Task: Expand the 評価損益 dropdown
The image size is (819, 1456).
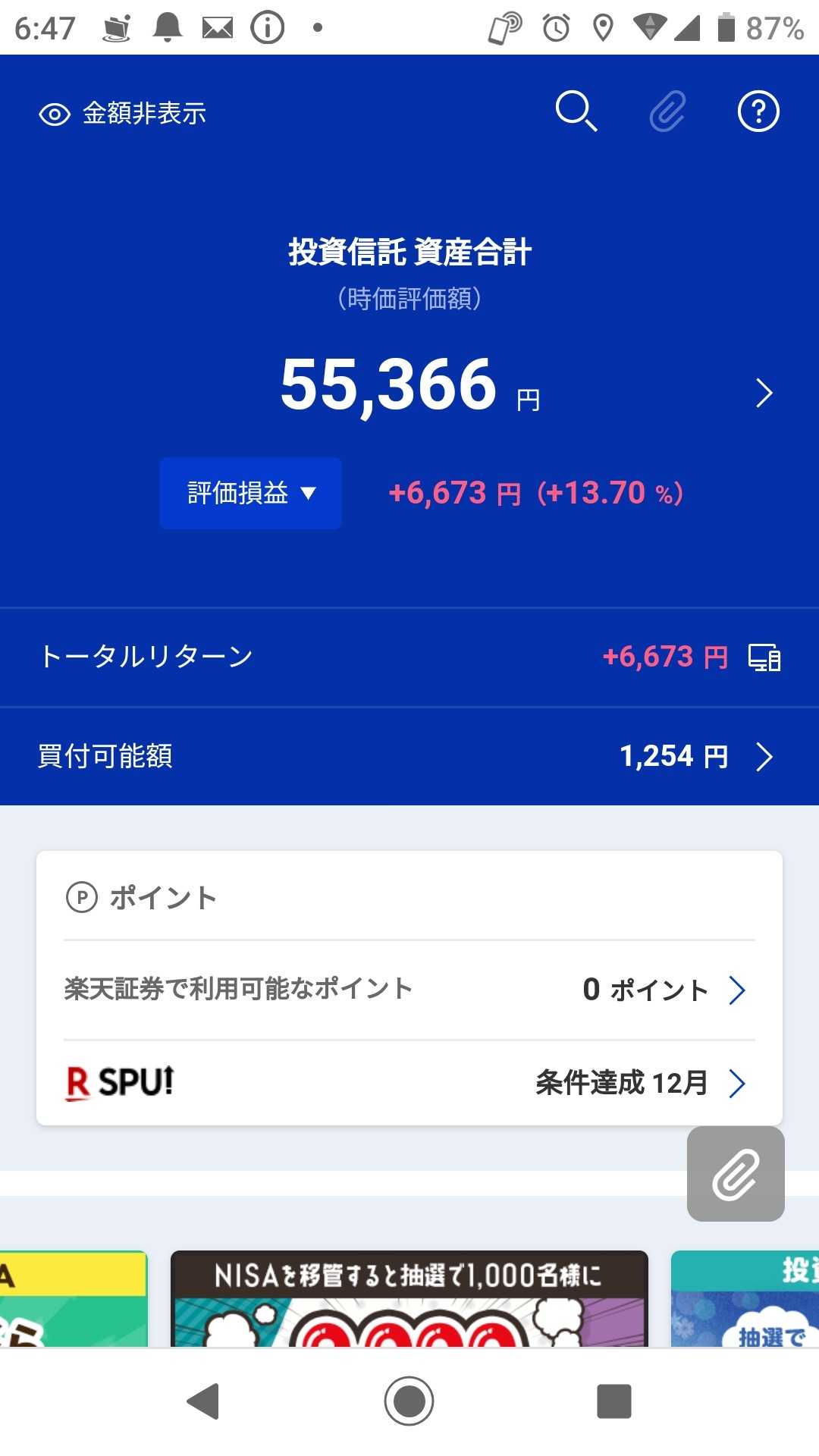Action: (250, 493)
